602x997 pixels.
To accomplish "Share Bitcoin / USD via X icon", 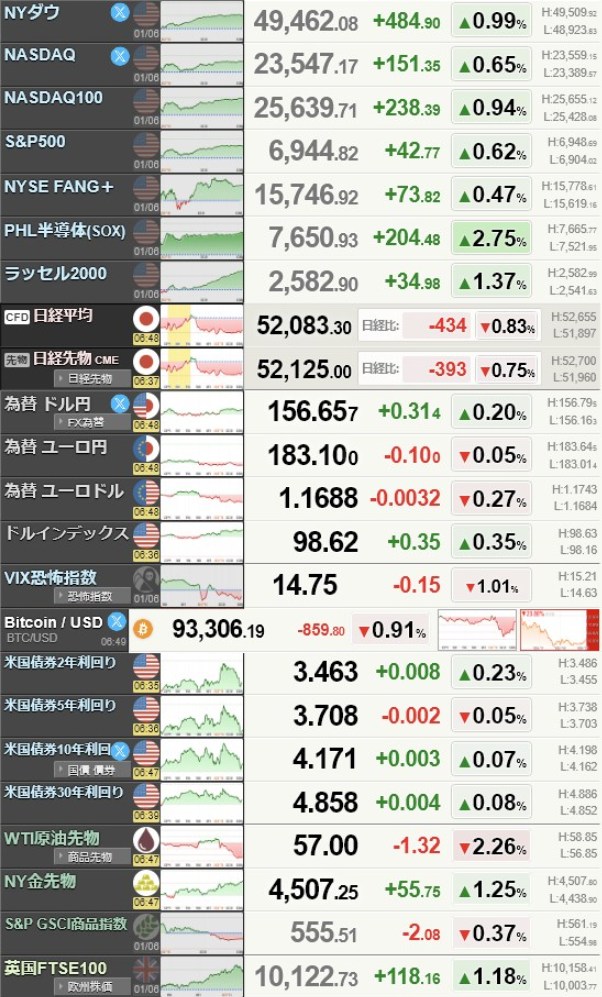I will click(116, 621).
